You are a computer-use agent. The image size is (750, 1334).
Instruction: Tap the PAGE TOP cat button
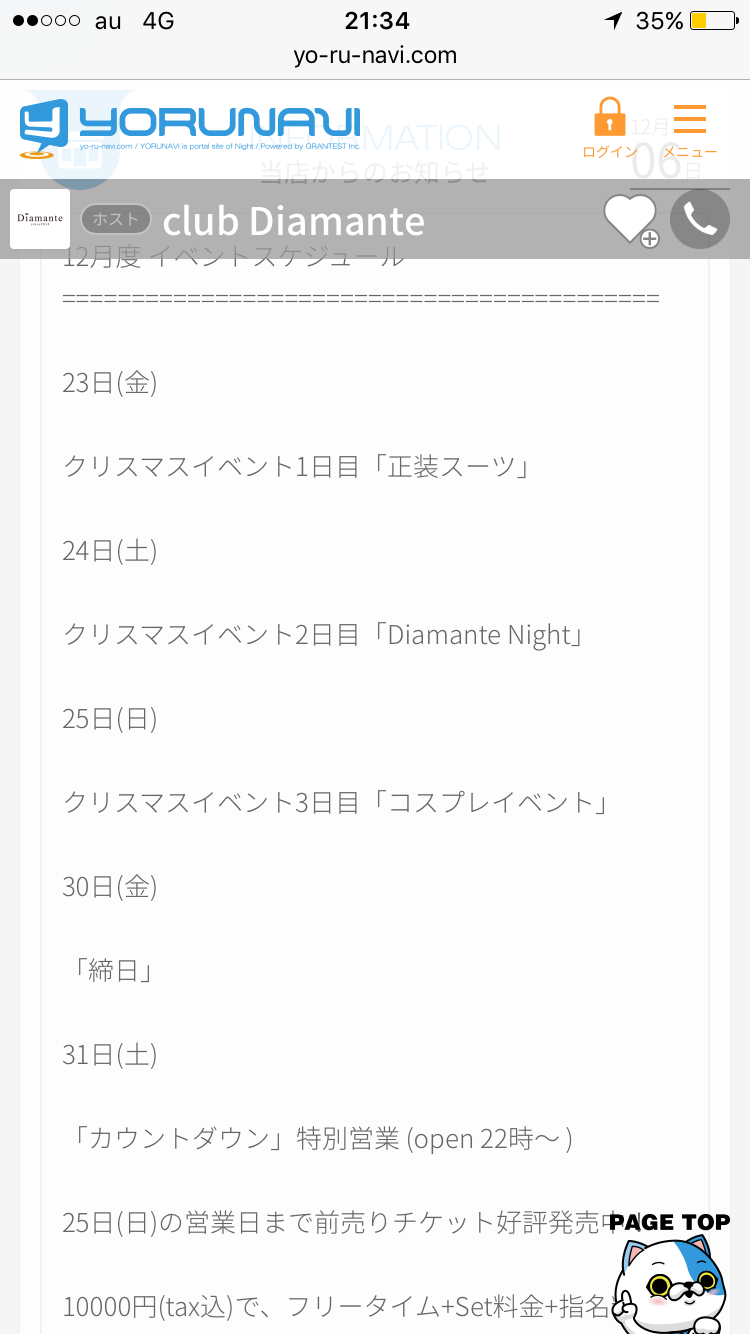[x=670, y=1272]
